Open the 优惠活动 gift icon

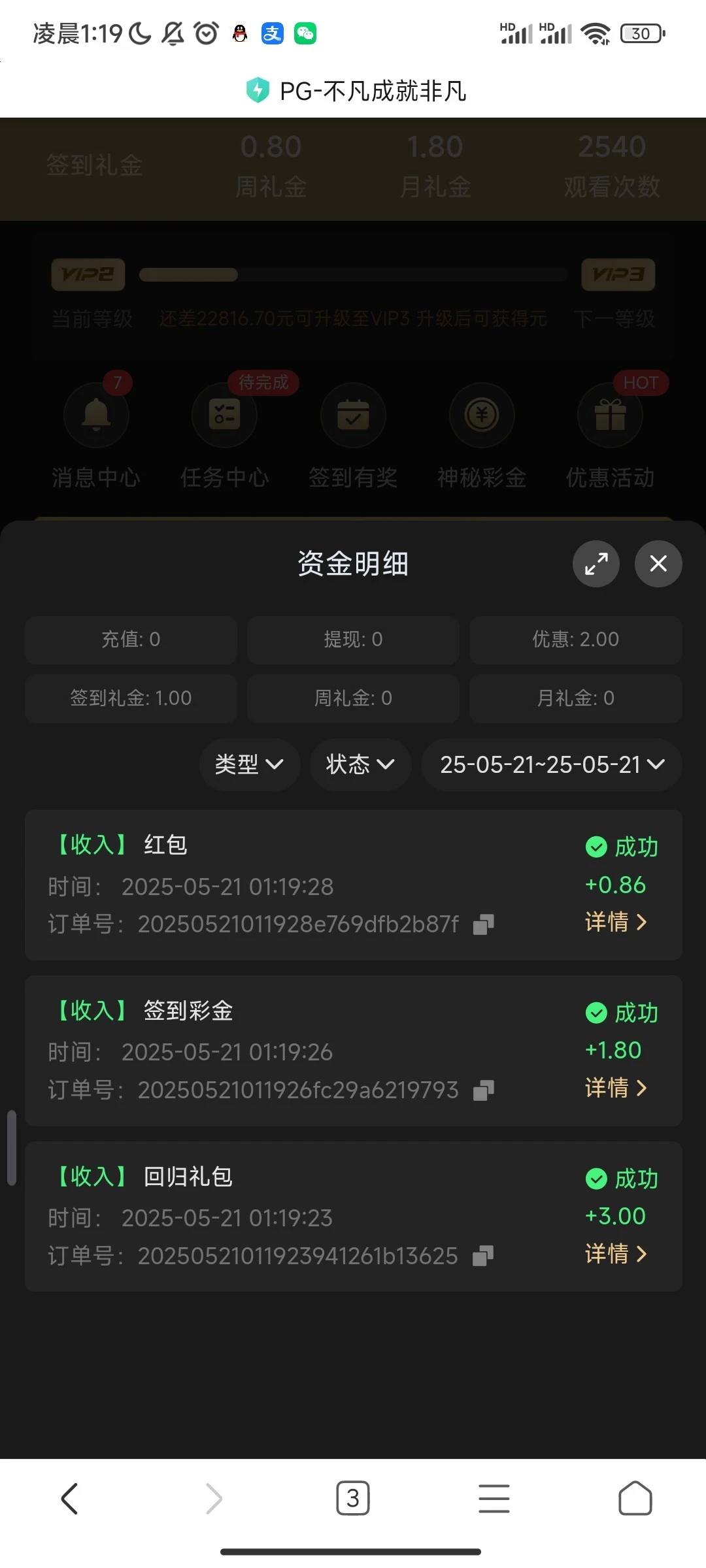610,416
